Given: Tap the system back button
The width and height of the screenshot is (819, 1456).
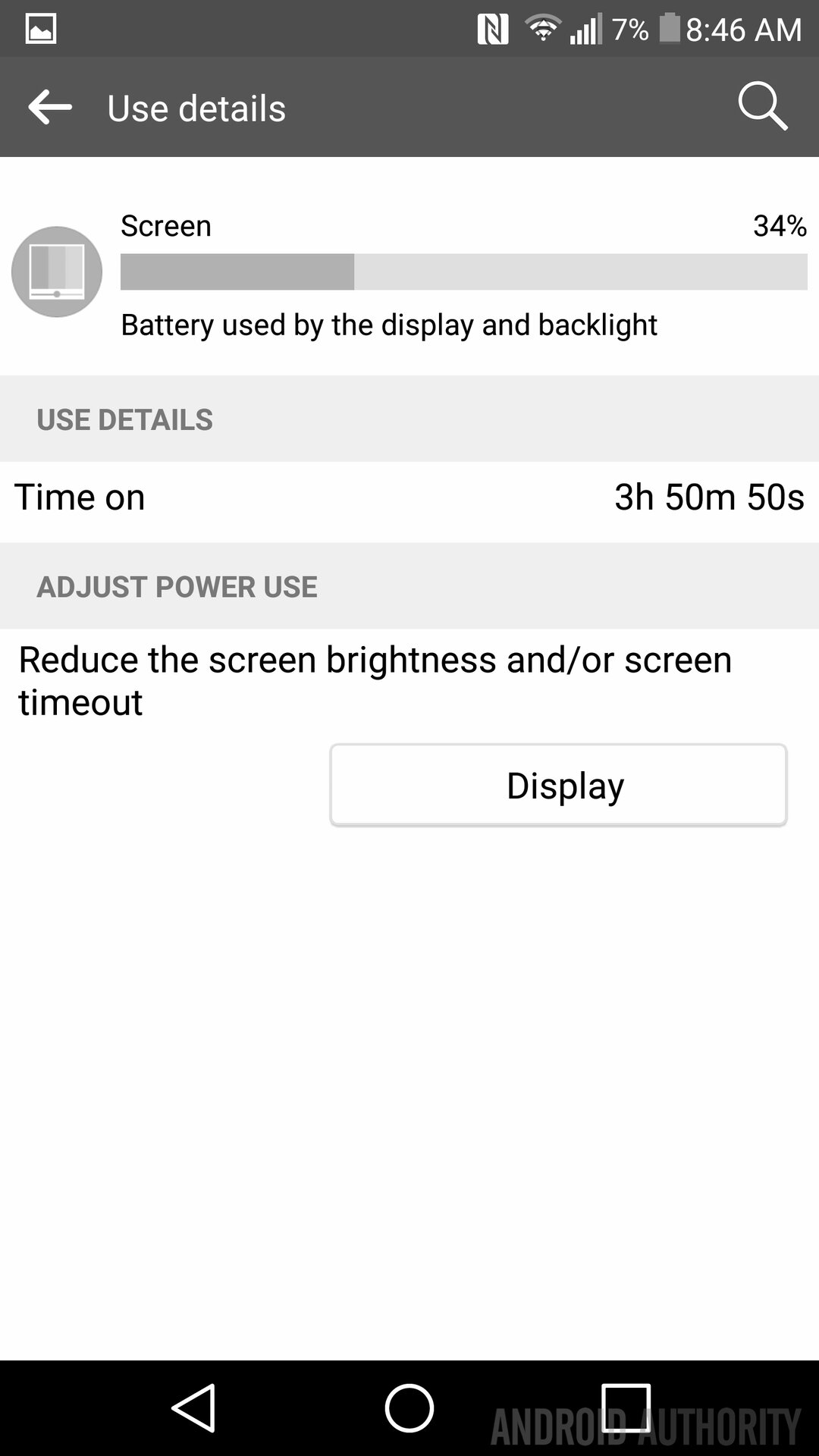Looking at the screenshot, I should tap(194, 1407).
